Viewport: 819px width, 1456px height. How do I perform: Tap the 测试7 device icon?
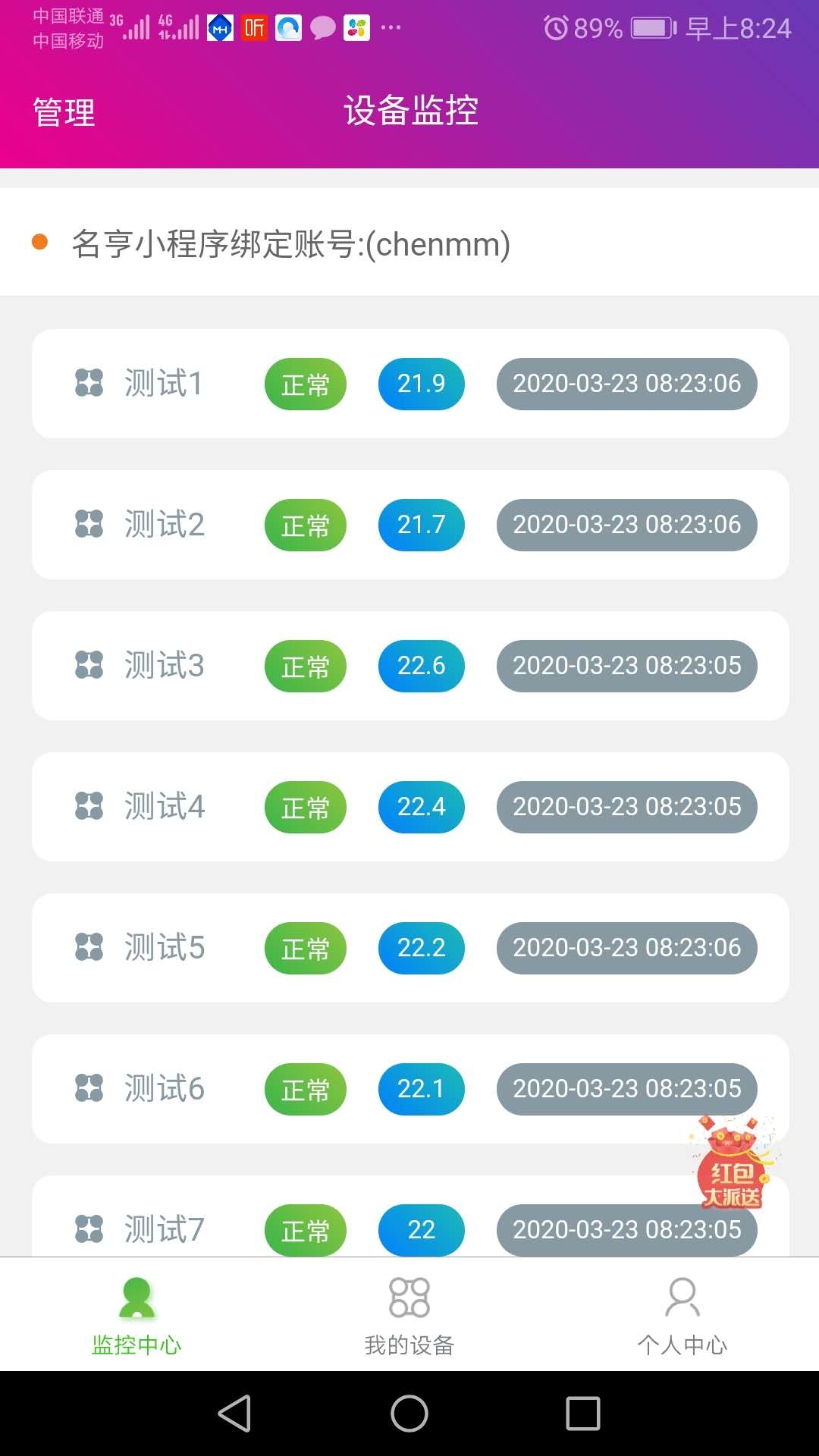coord(91,1230)
